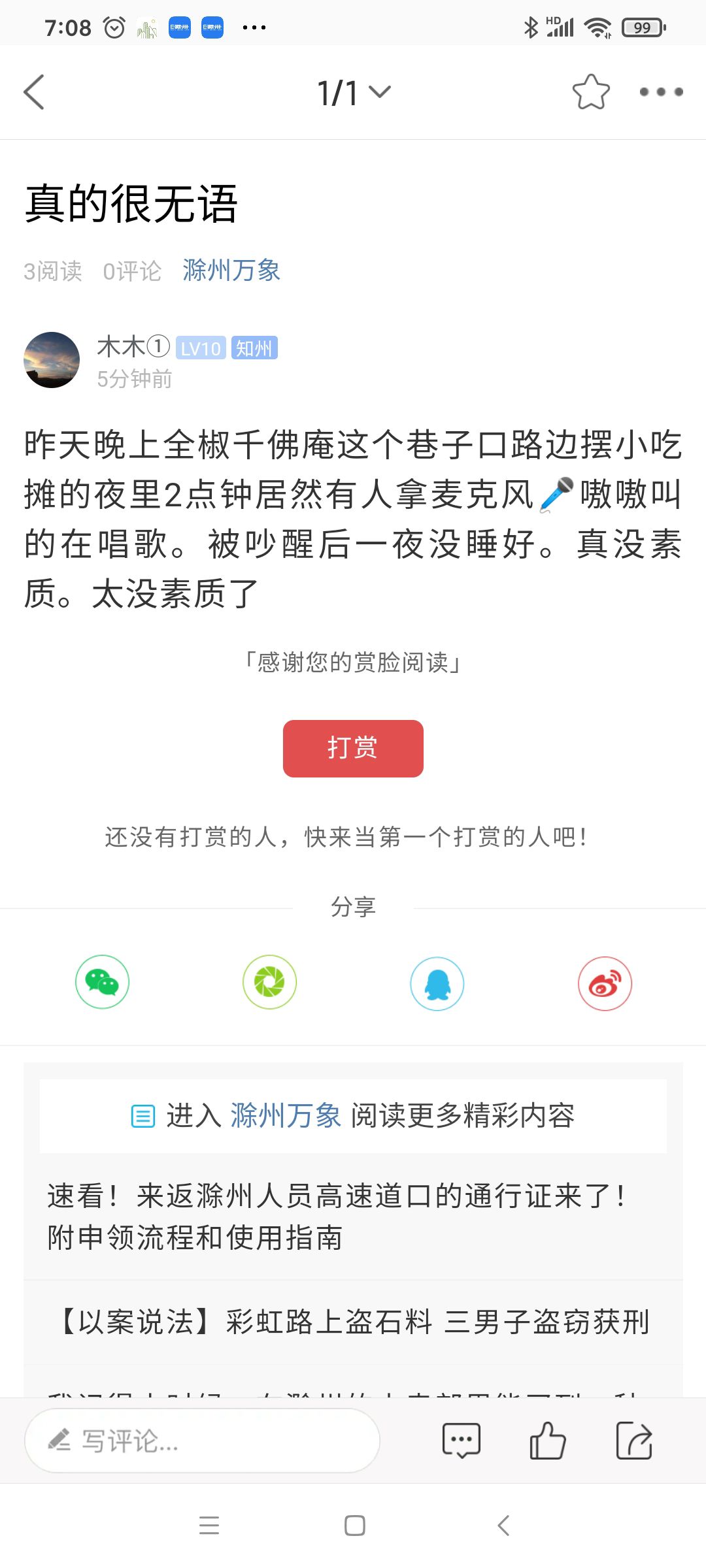Viewport: 706px width, 1568px height.
Task: Open the three-dot overflow menu
Action: pyautogui.click(x=661, y=92)
